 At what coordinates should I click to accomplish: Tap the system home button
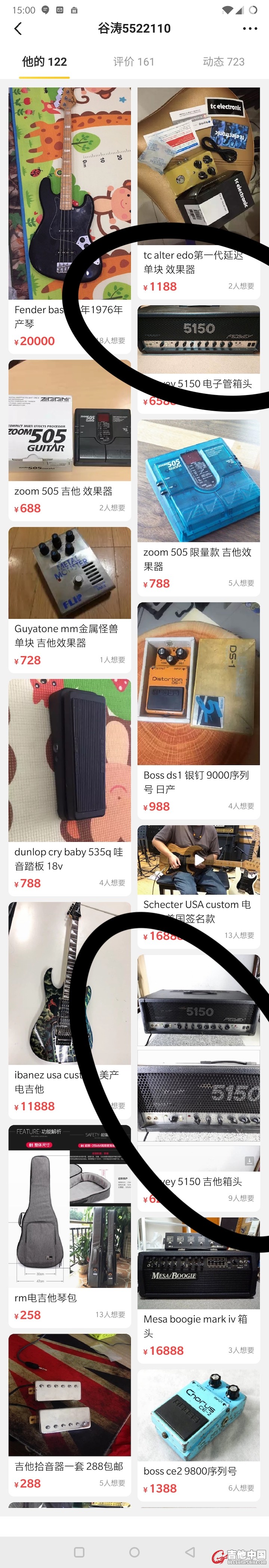click(134, 1552)
